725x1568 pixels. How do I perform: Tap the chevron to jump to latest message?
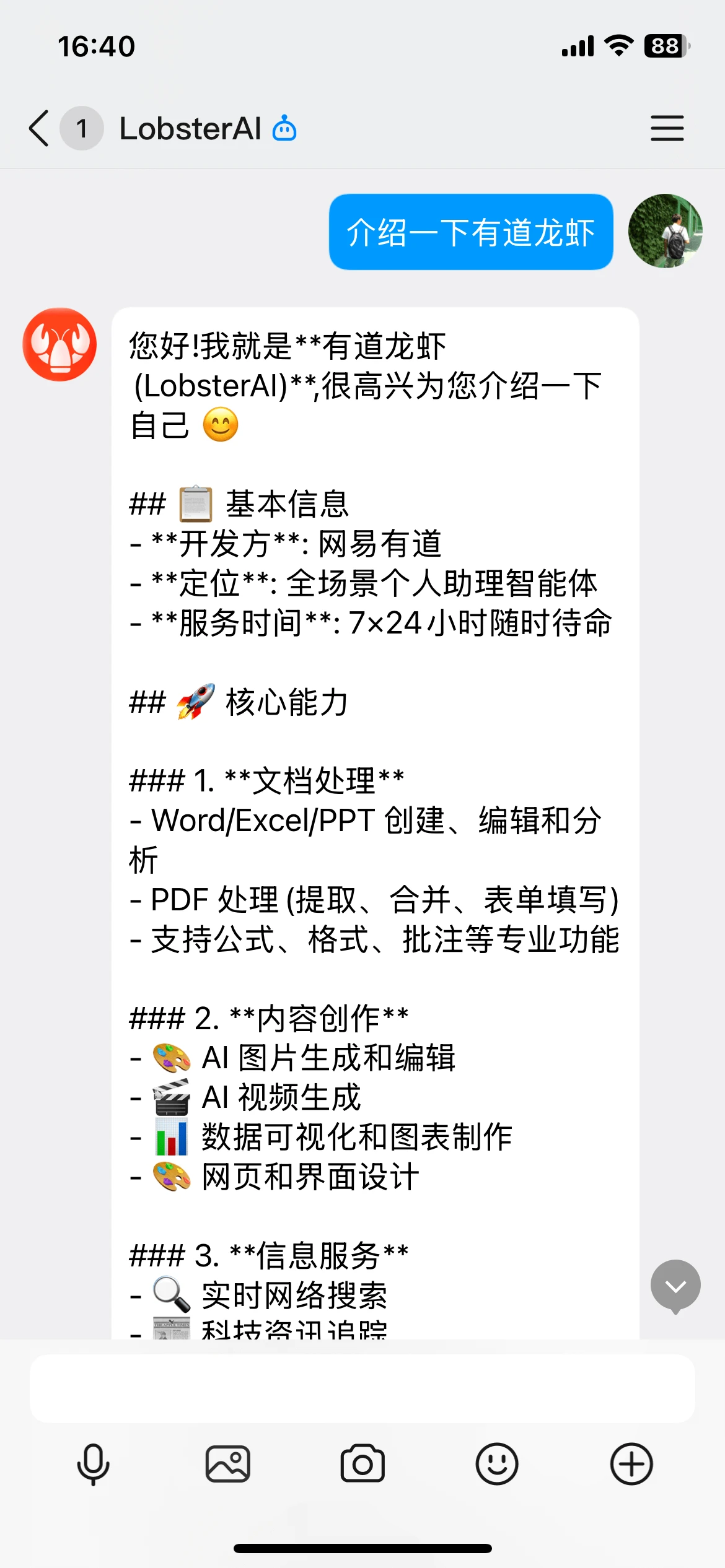pos(675,1285)
